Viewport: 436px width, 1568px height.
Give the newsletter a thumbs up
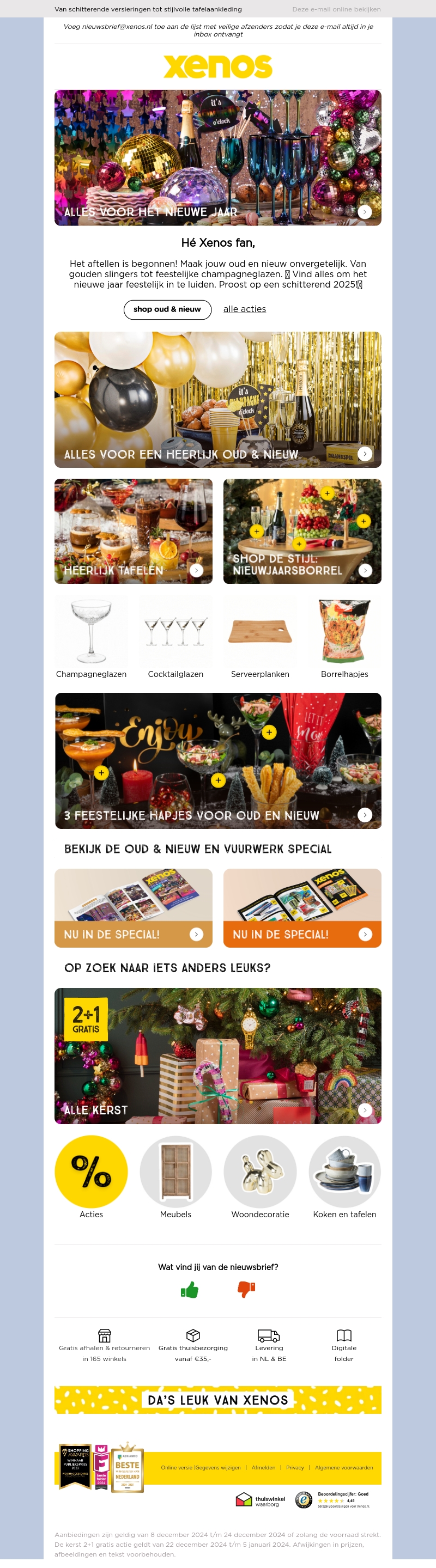[x=189, y=1290]
